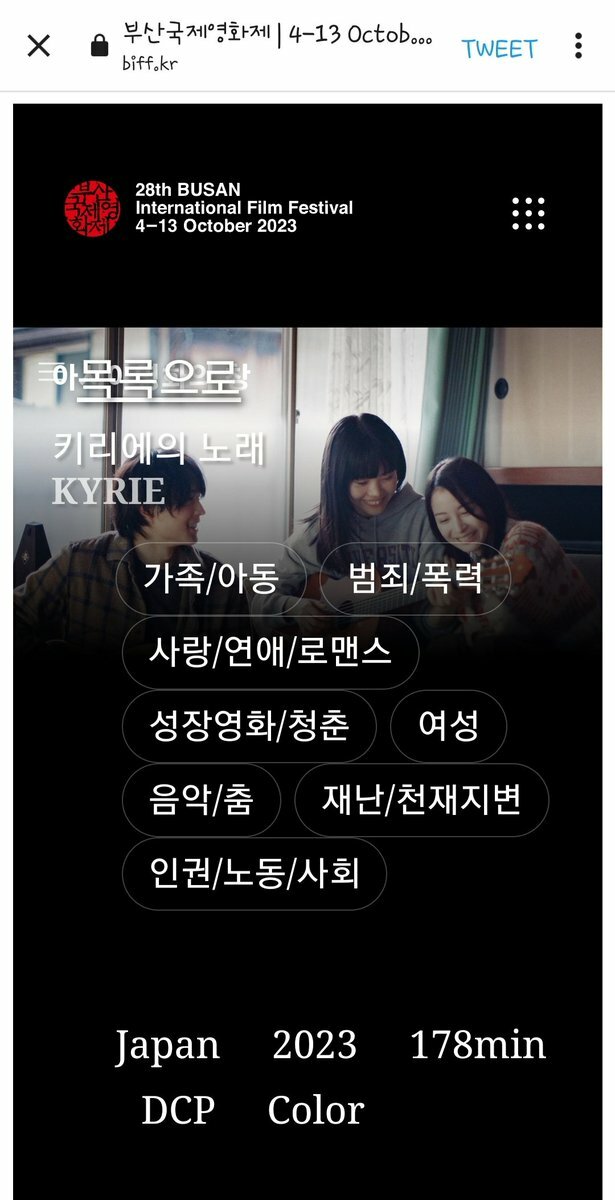The width and height of the screenshot is (615, 1200).
Task: Open the 재난/천재지변 tag
Action: click(421, 800)
